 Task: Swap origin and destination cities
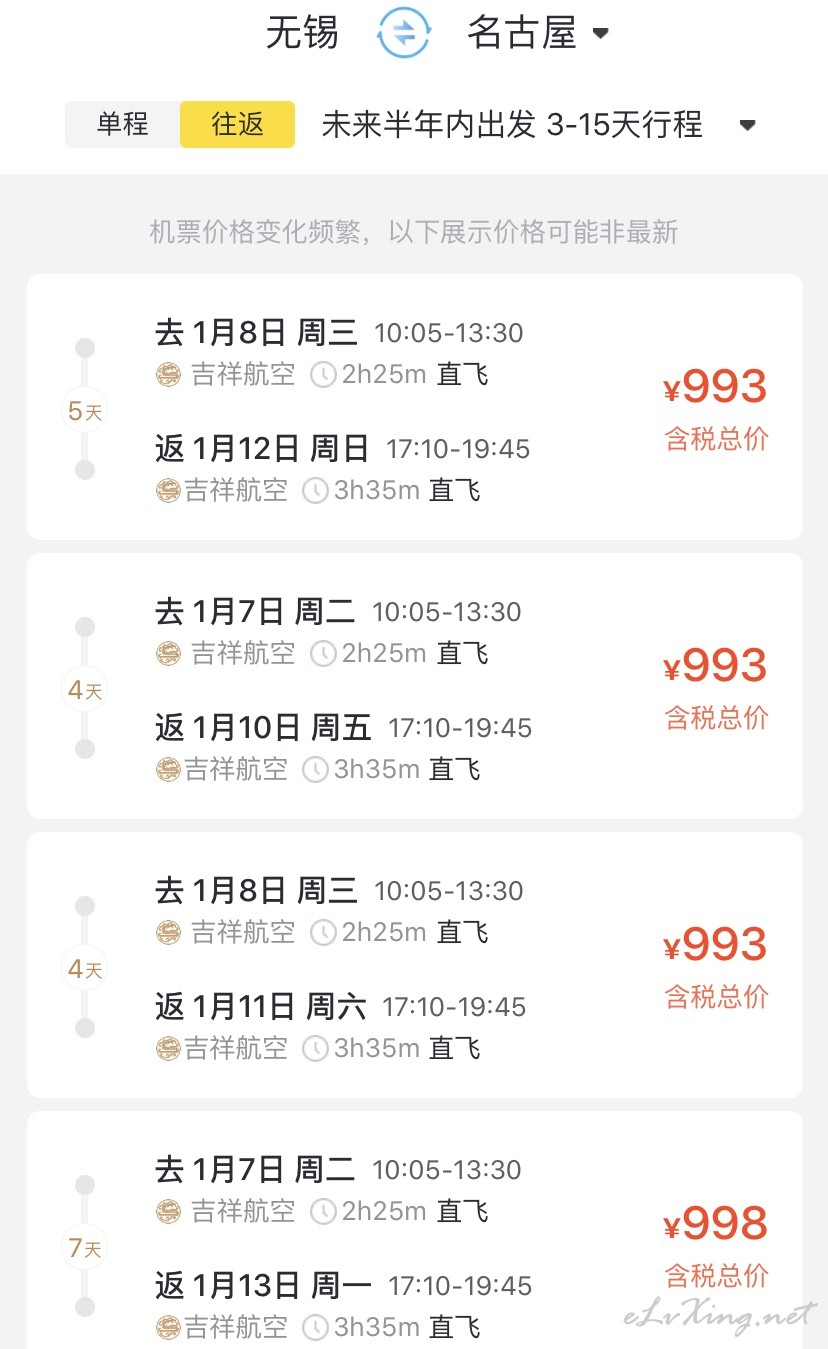[x=403, y=33]
